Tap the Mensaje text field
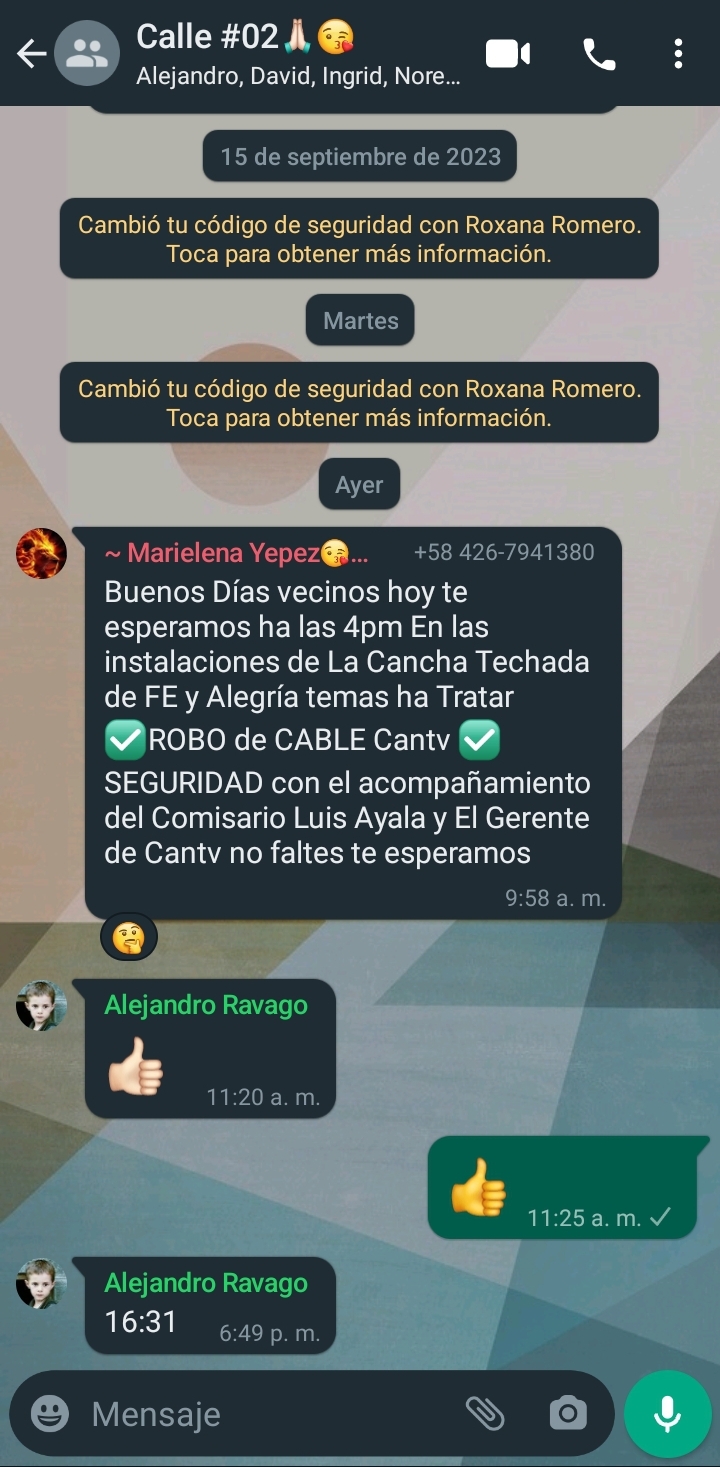The height and width of the screenshot is (1467, 720). [270, 1413]
